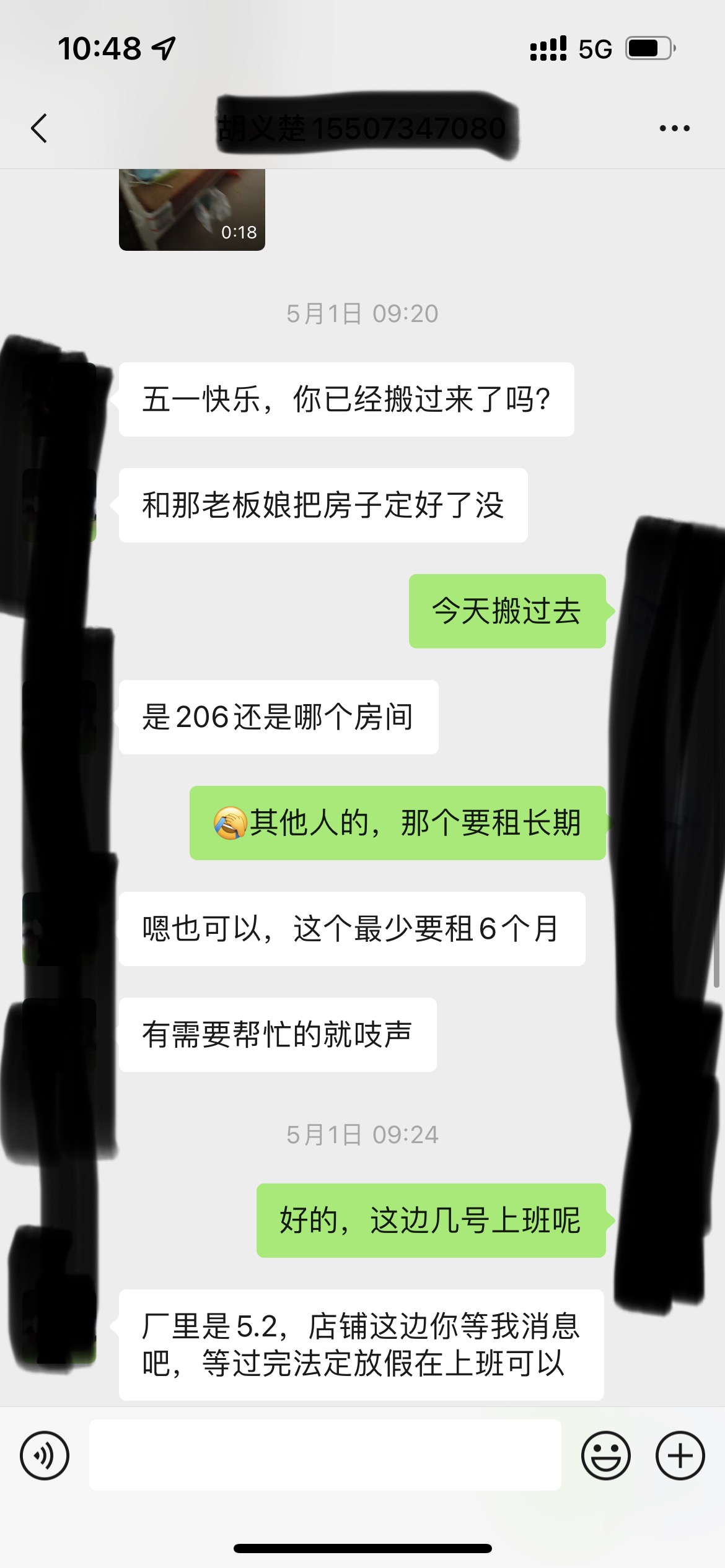725x1568 pixels.
Task: Open the plus attachments menu
Action: tap(680, 1455)
